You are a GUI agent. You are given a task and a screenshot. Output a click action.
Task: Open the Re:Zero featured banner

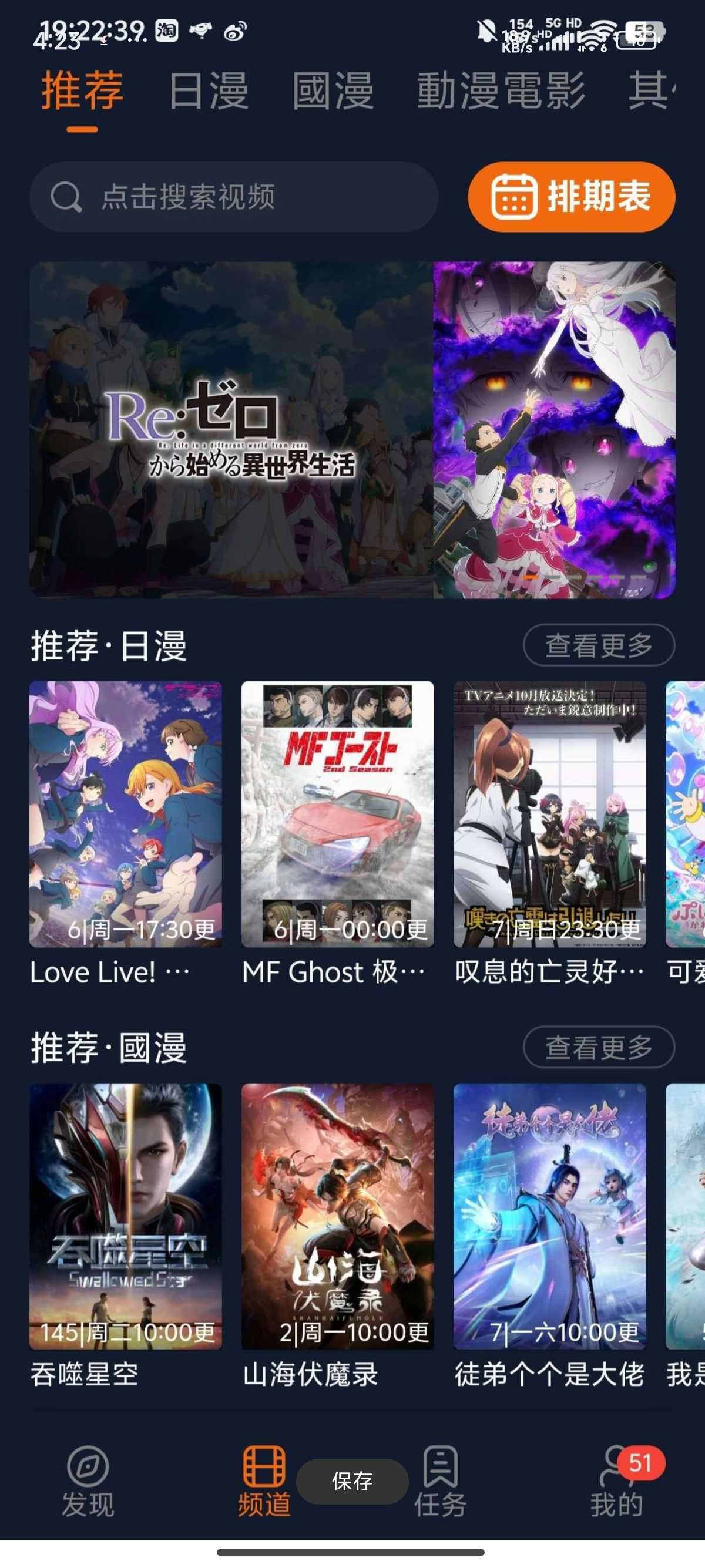point(352,430)
